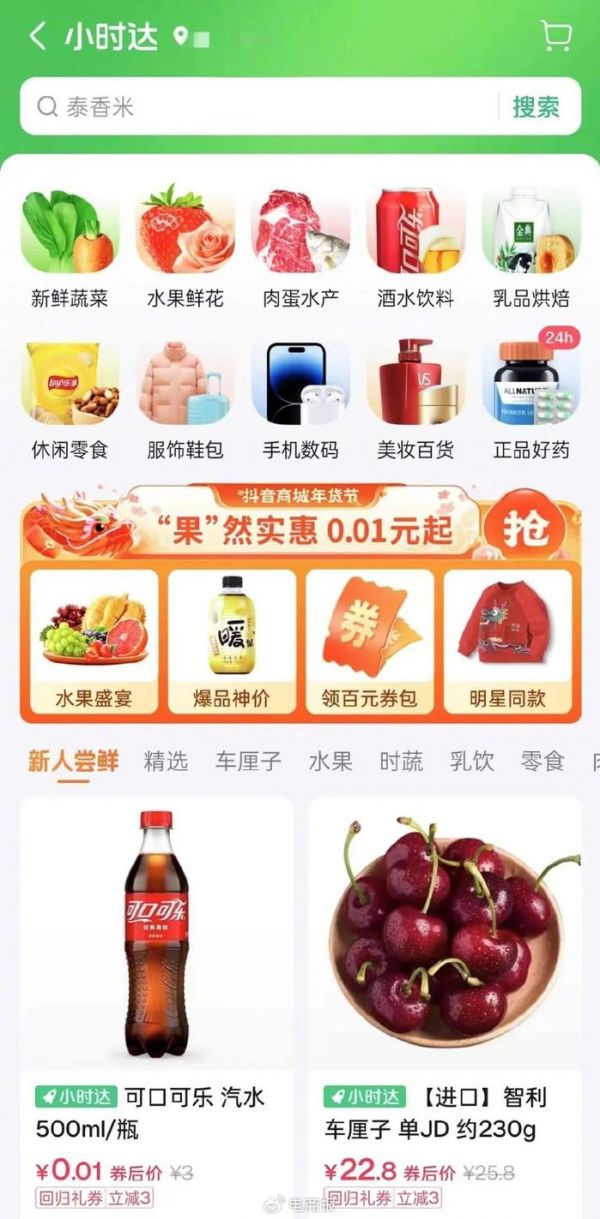Open the 休闲零食 category
The image size is (600, 1219).
click(x=70, y=398)
